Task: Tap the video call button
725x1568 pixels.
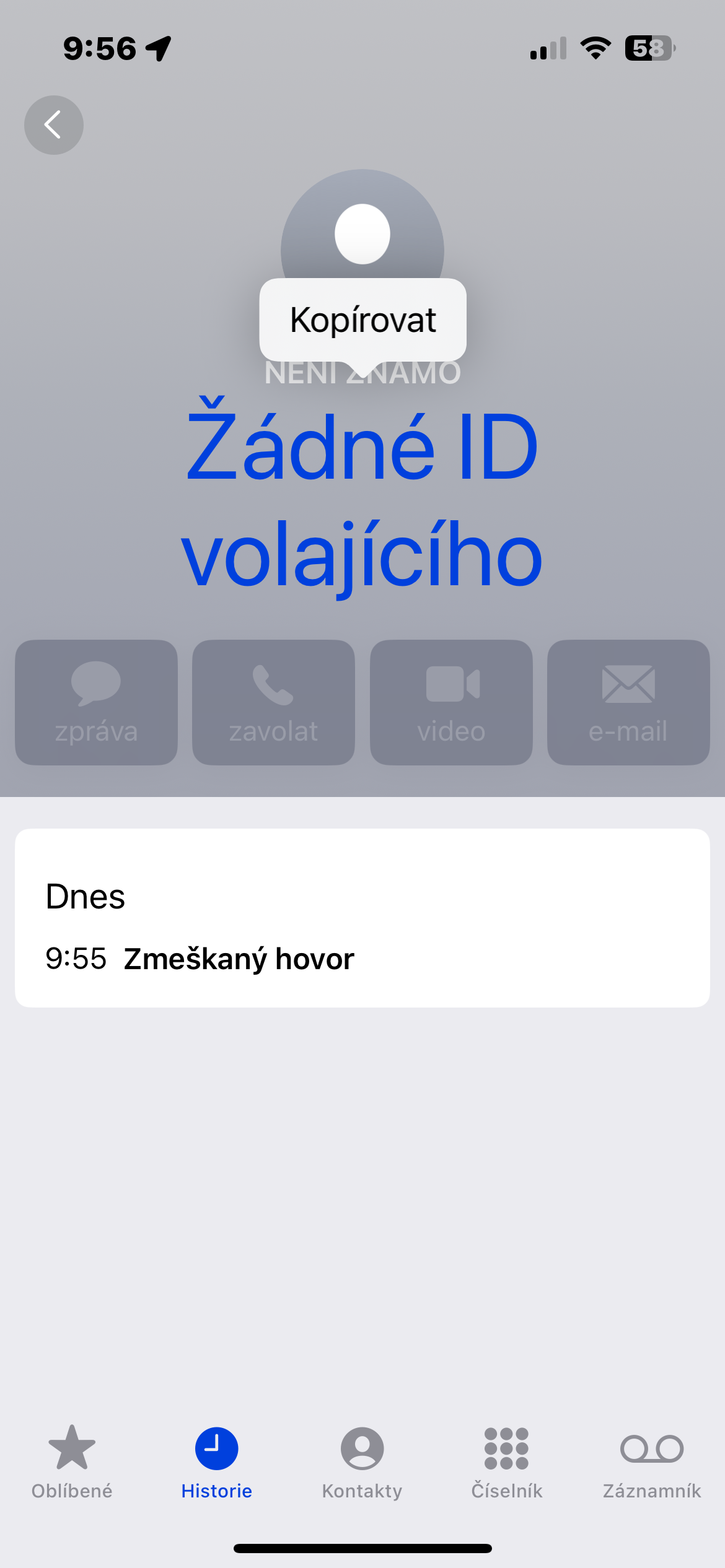Action: tap(451, 702)
